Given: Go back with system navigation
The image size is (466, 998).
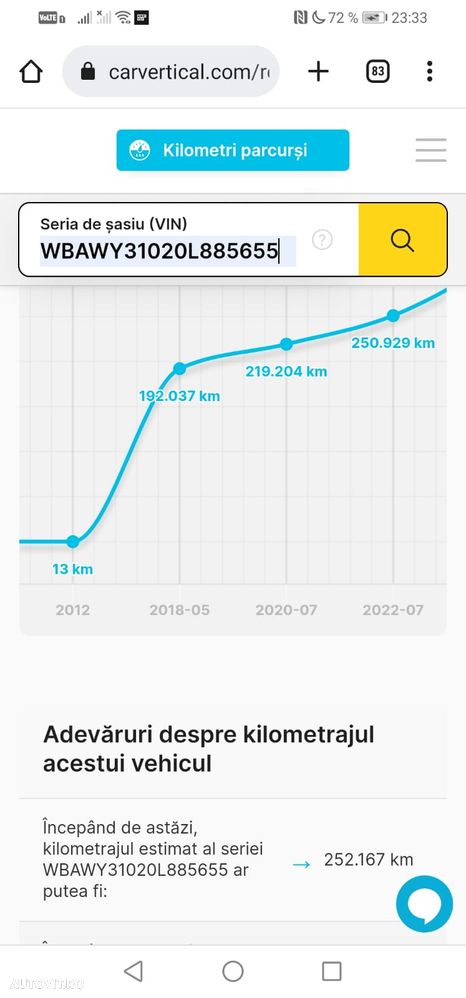Looking at the screenshot, I should [x=133, y=971].
